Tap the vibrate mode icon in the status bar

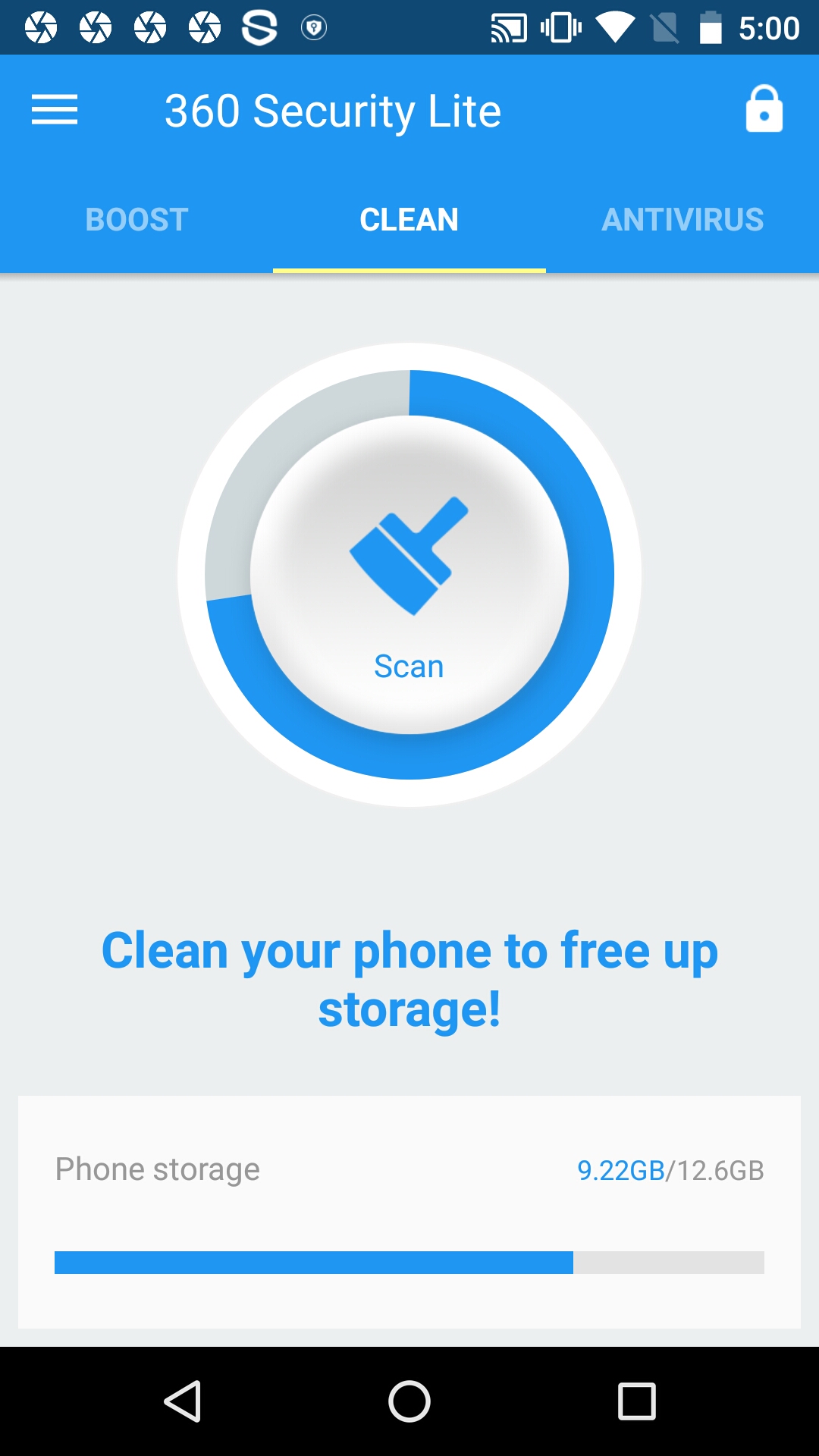560,28
